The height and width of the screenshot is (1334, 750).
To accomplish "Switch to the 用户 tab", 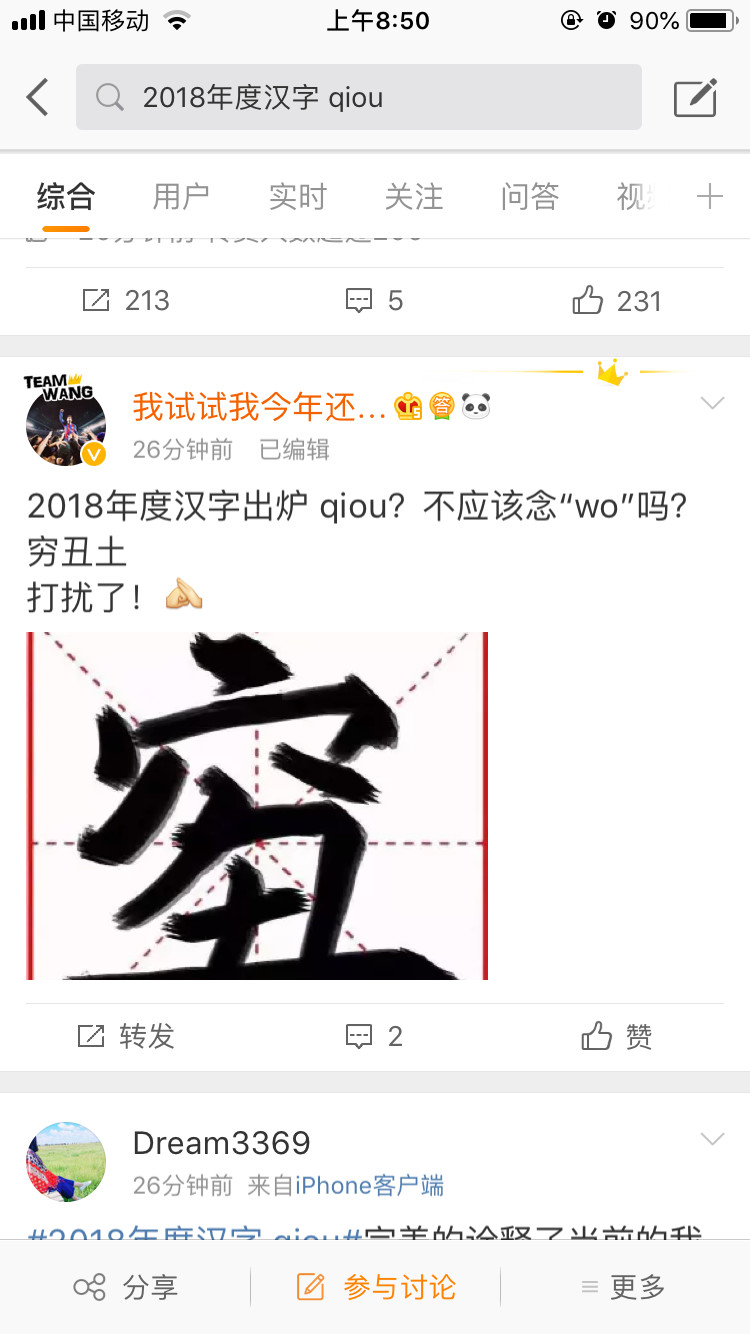I will tap(181, 197).
